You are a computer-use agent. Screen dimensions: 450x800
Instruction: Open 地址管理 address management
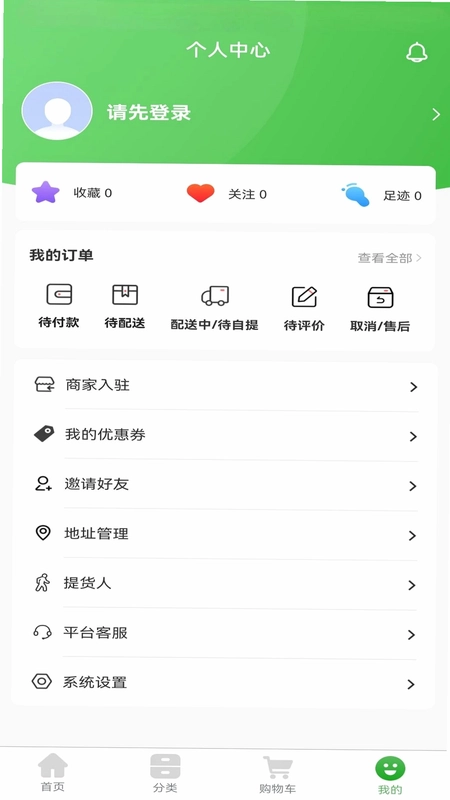(224, 534)
